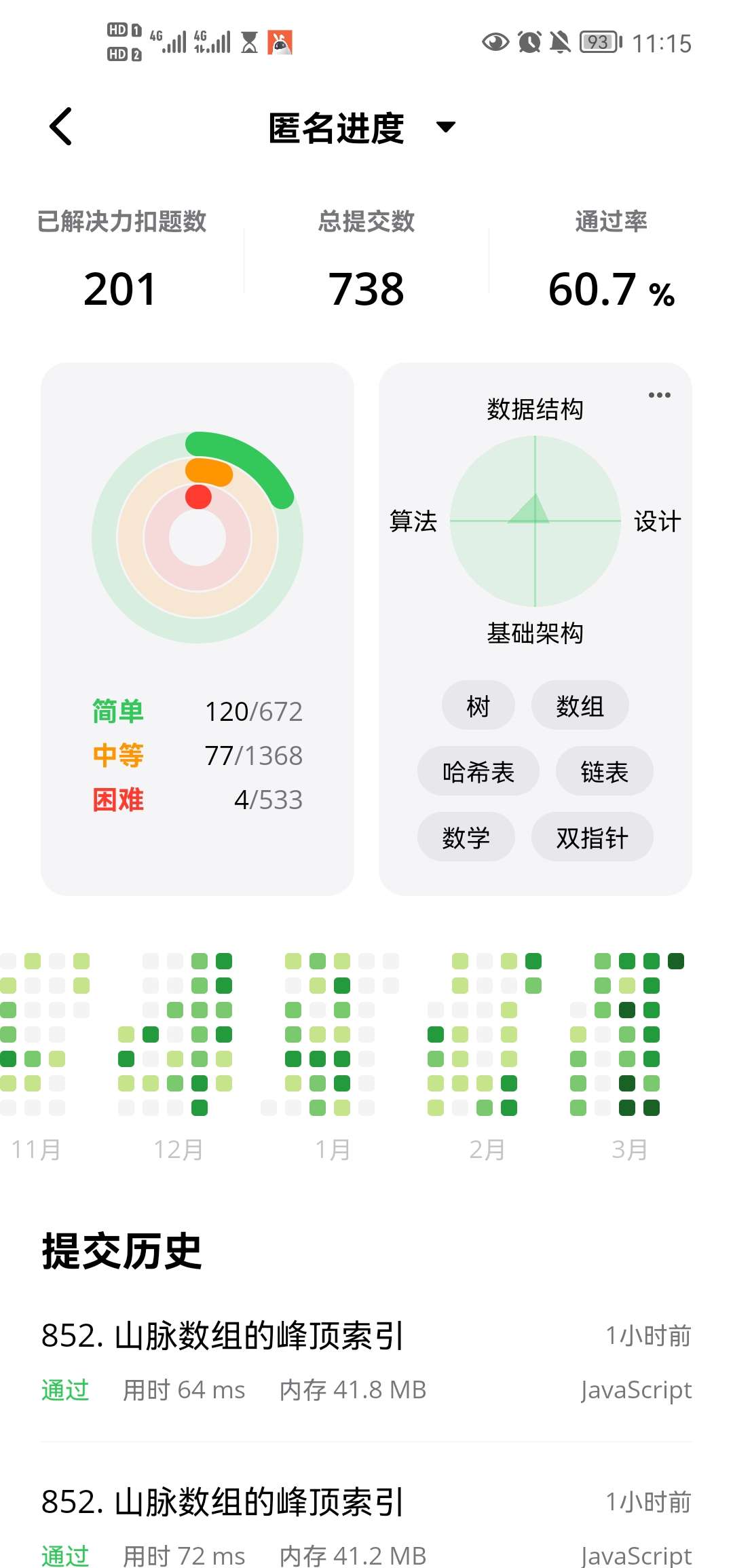Open the three-dot menu on skills card
Viewport: 733px width, 1568px height.
pos(659,395)
